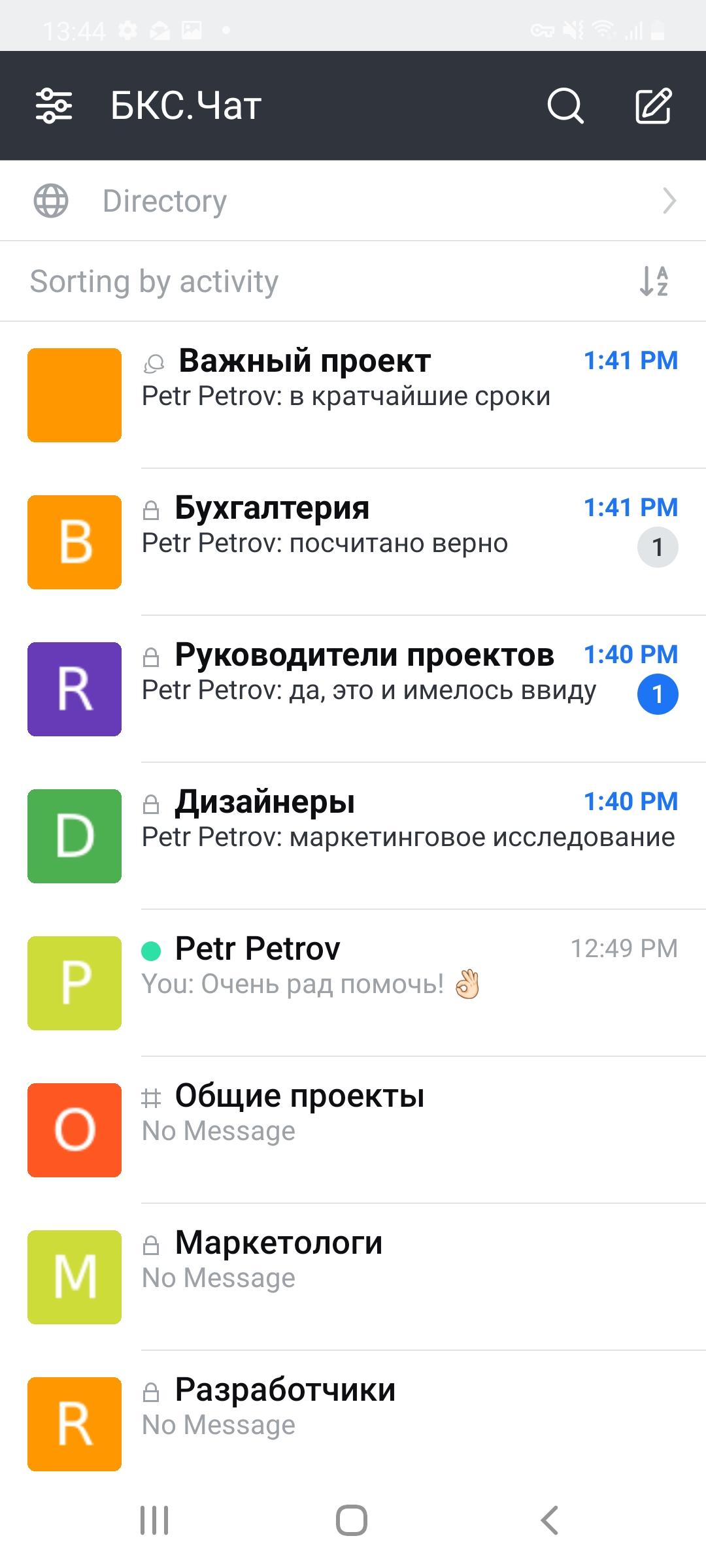Go back using system navigation
Image resolution: width=706 pixels, height=1568 pixels.
550,1520
